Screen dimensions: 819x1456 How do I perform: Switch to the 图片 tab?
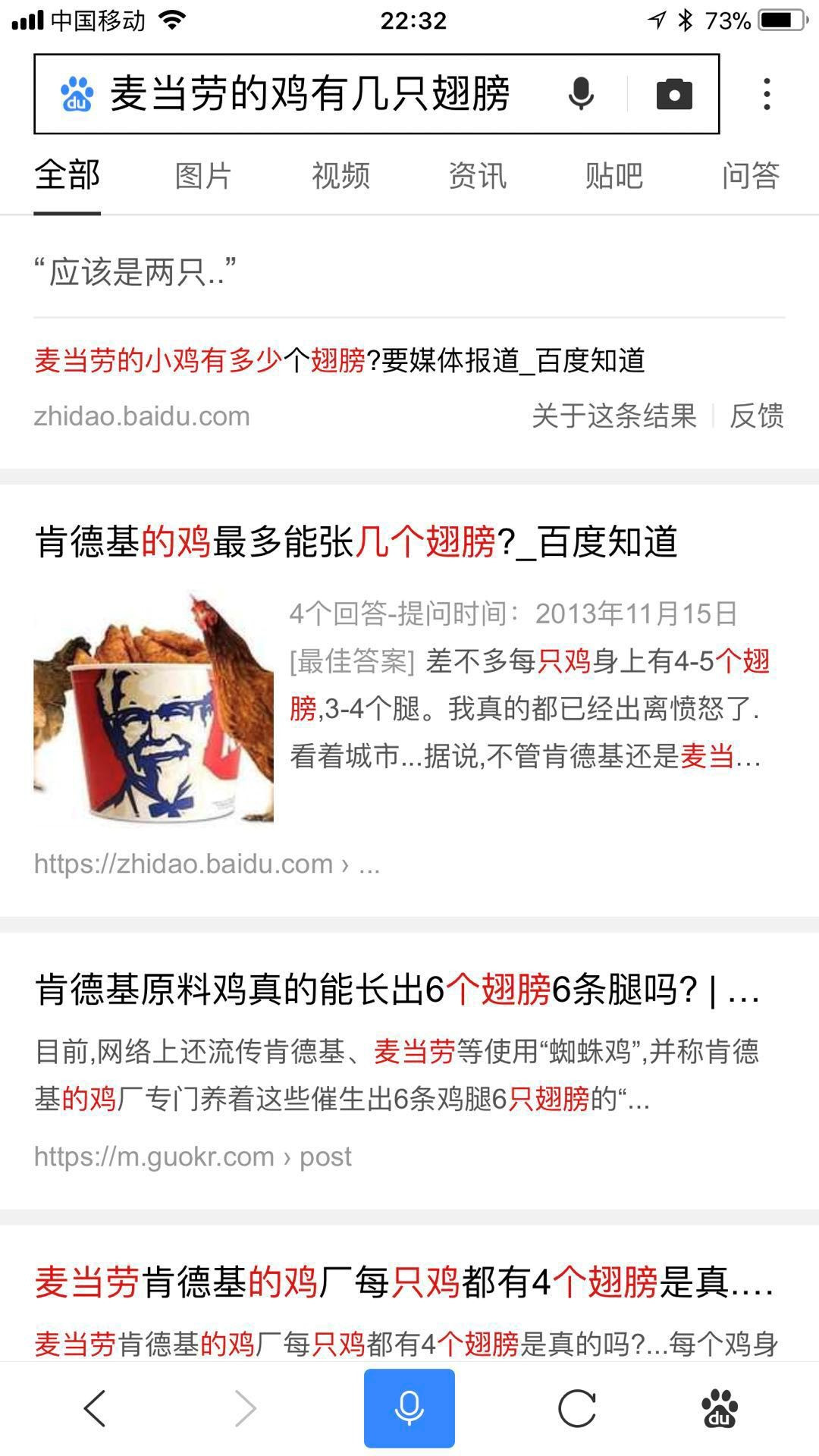pos(203,176)
